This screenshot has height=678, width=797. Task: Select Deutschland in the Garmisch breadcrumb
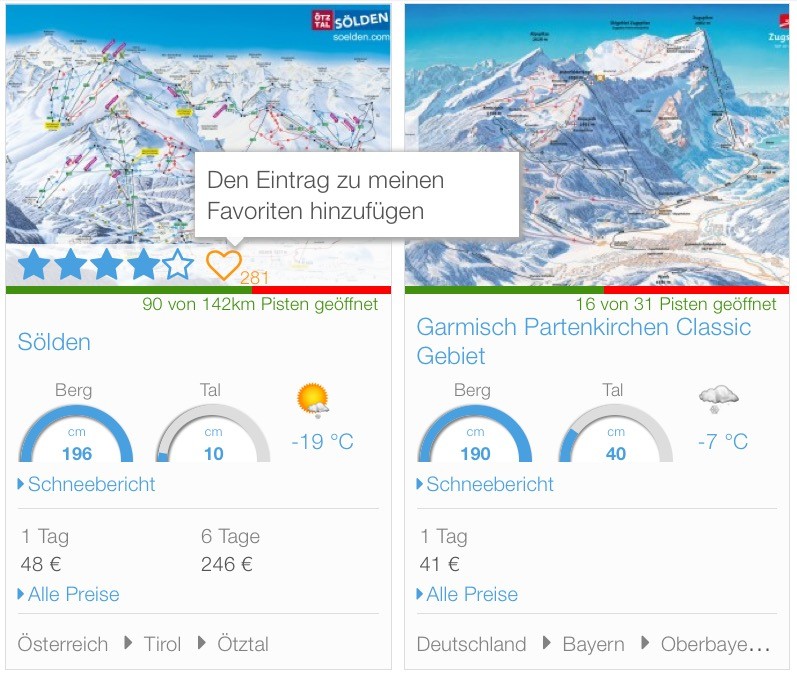pos(471,644)
